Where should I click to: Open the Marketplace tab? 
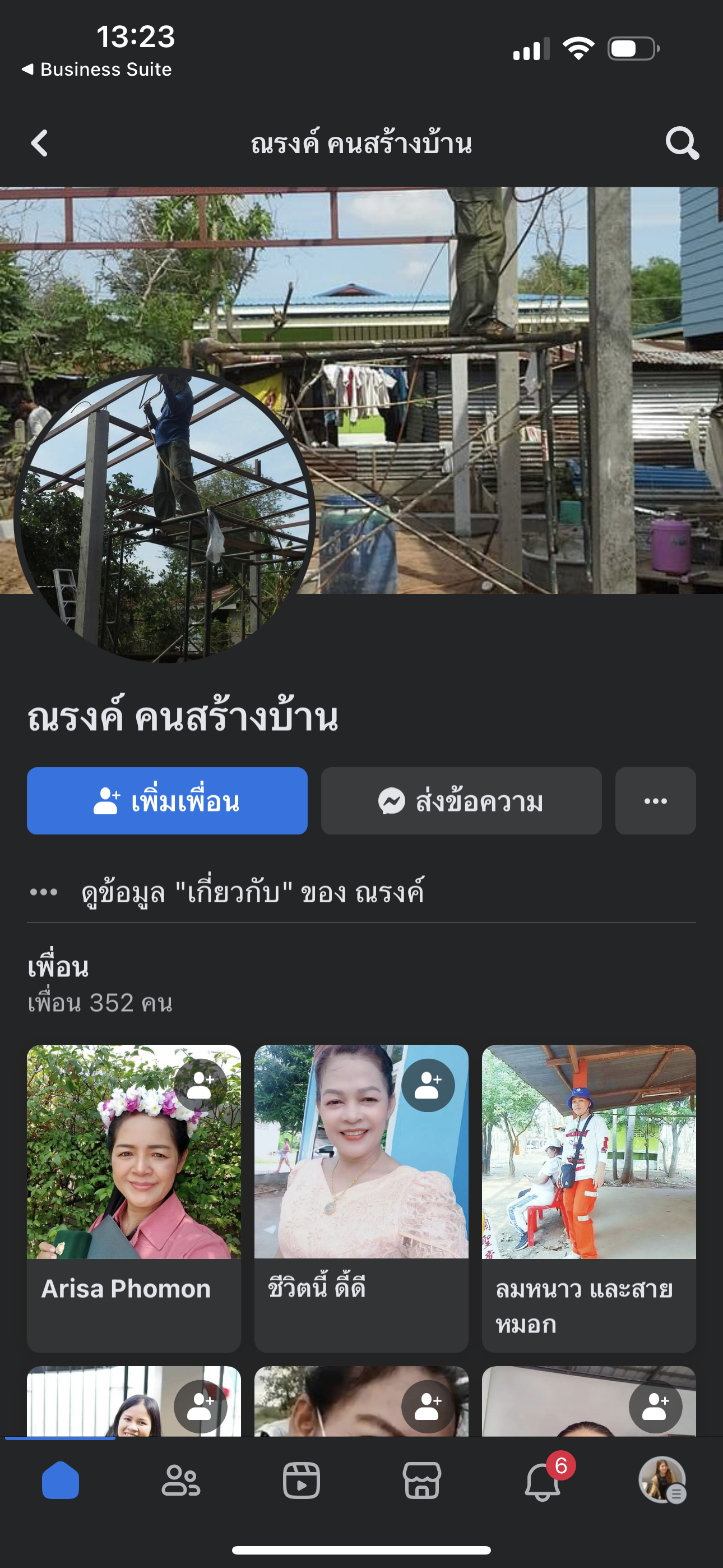421,1481
